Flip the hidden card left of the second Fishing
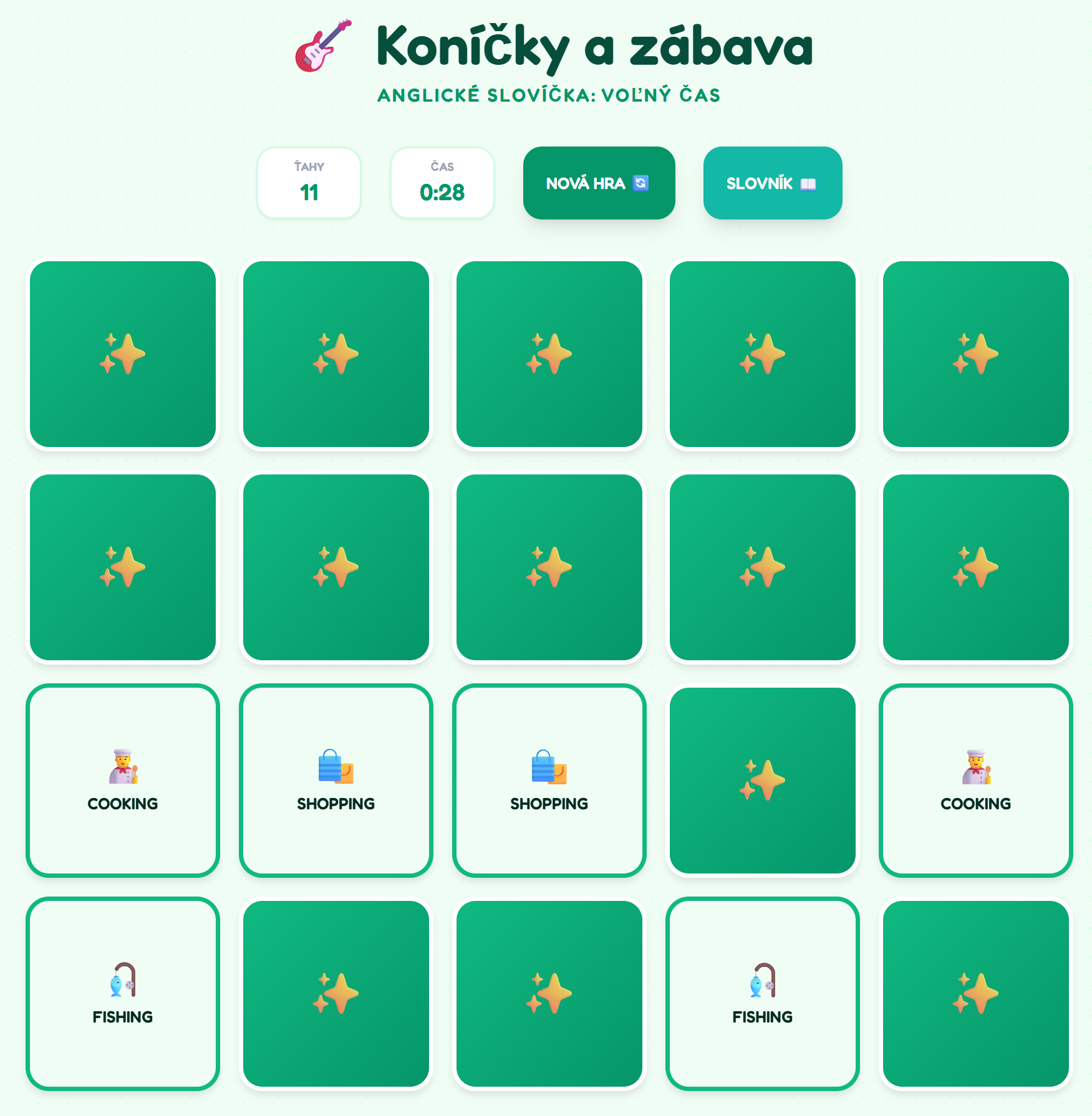Image resolution: width=1092 pixels, height=1116 pixels. point(549,994)
